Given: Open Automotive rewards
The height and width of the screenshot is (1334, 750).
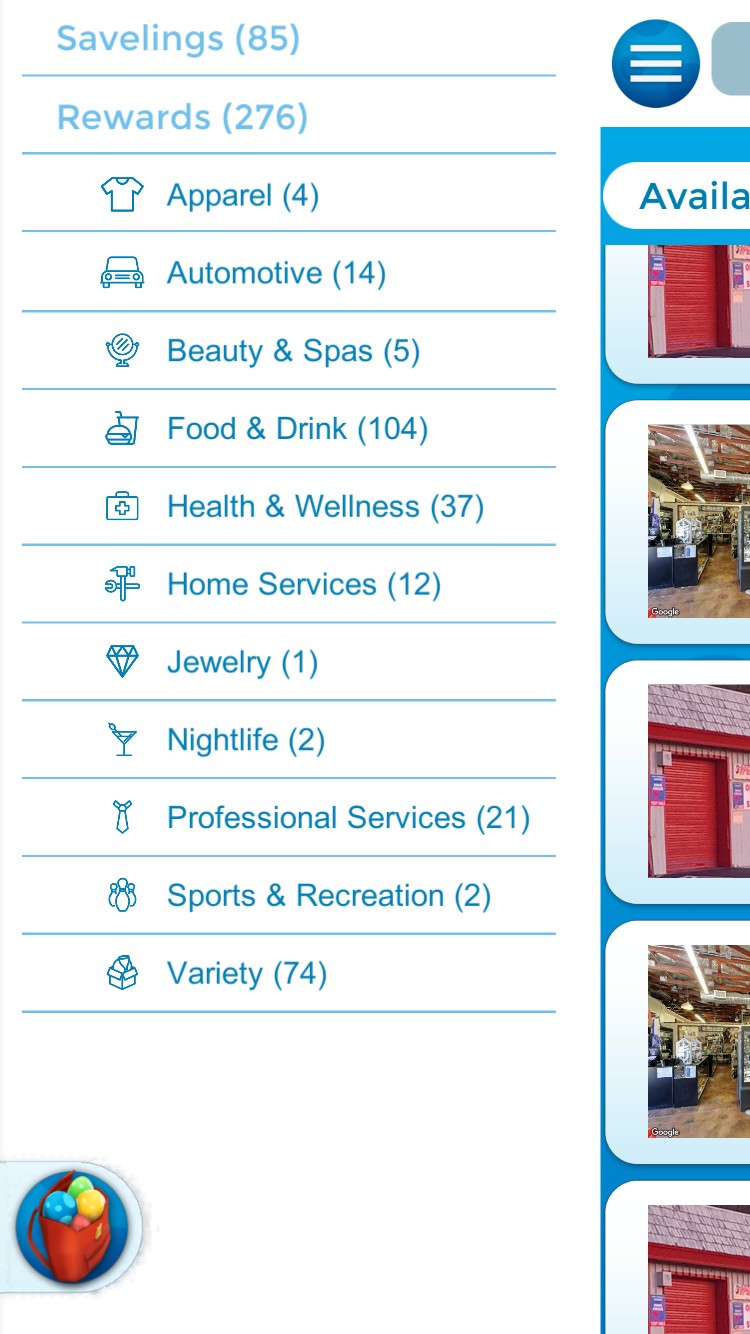Looking at the screenshot, I should pyautogui.click(x=275, y=273).
